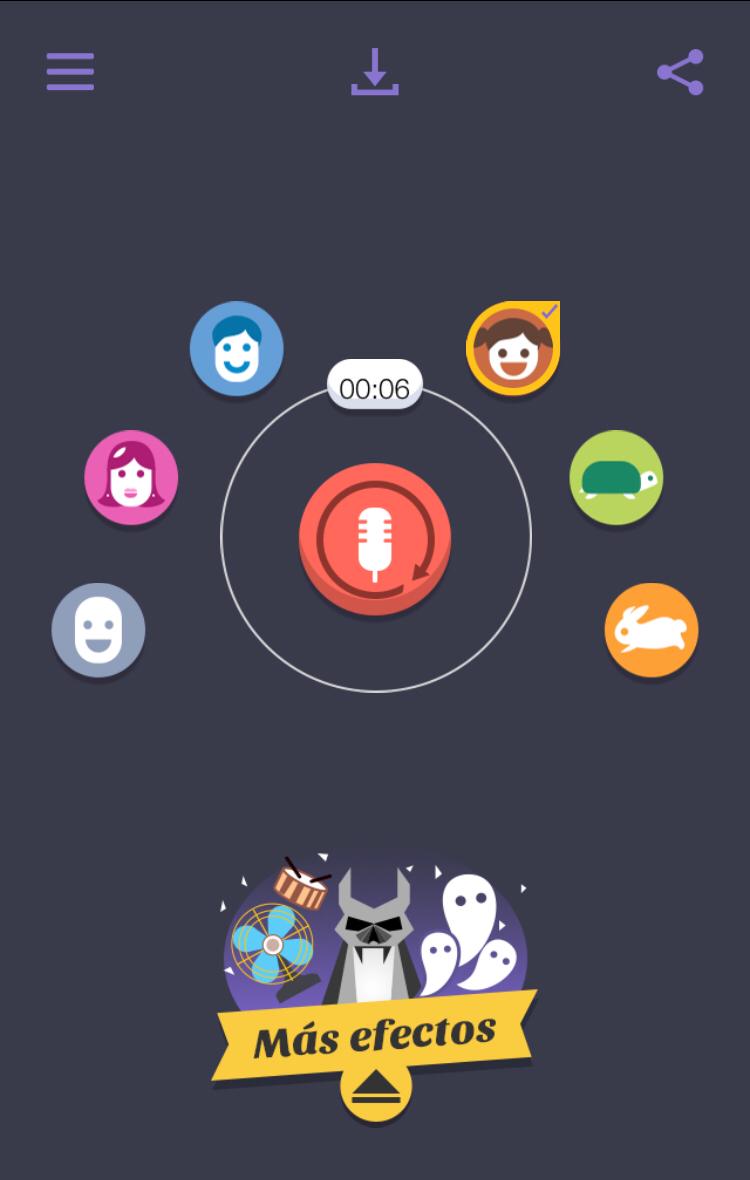Save the recording with download icon
The width and height of the screenshot is (750, 1180).
coord(375,72)
